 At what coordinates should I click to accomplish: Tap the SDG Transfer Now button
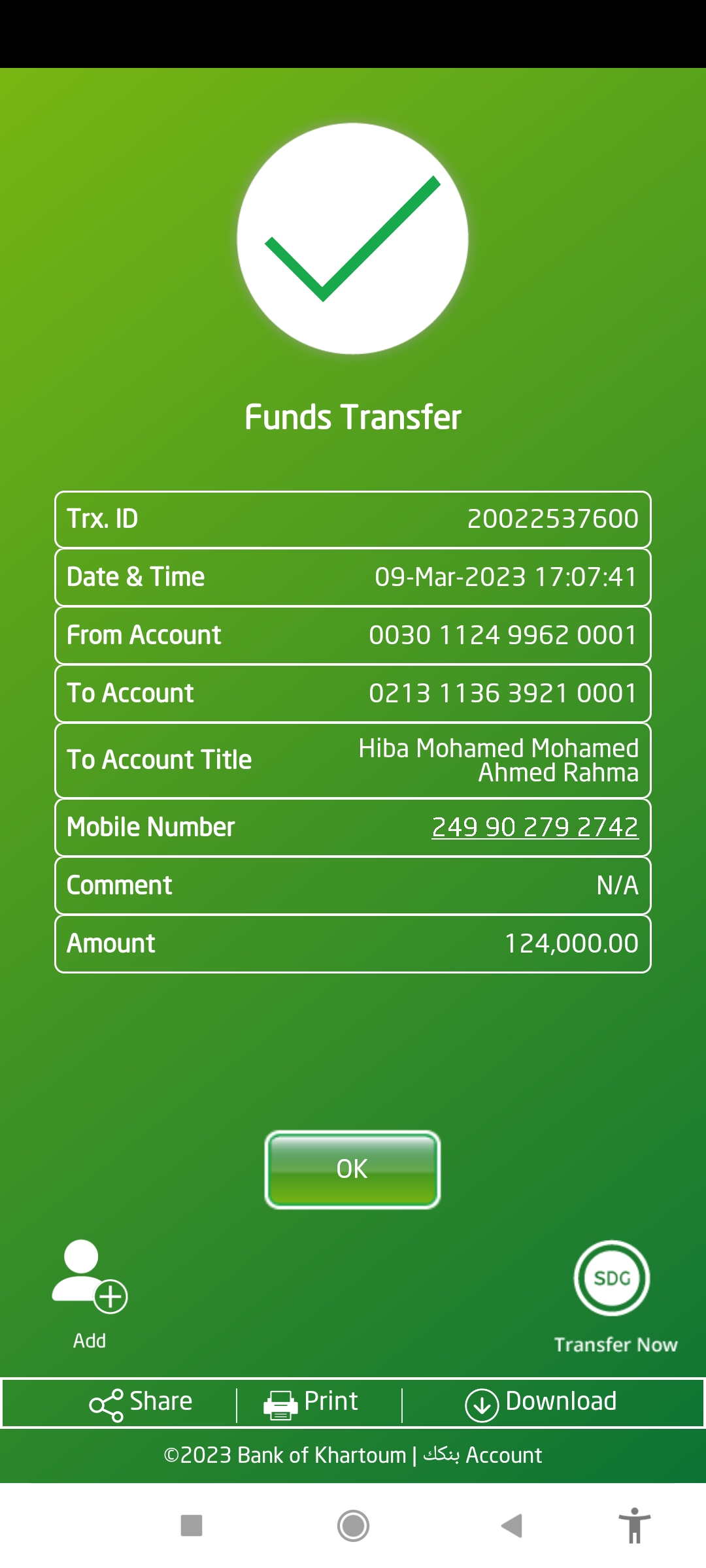pos(612,1279)
